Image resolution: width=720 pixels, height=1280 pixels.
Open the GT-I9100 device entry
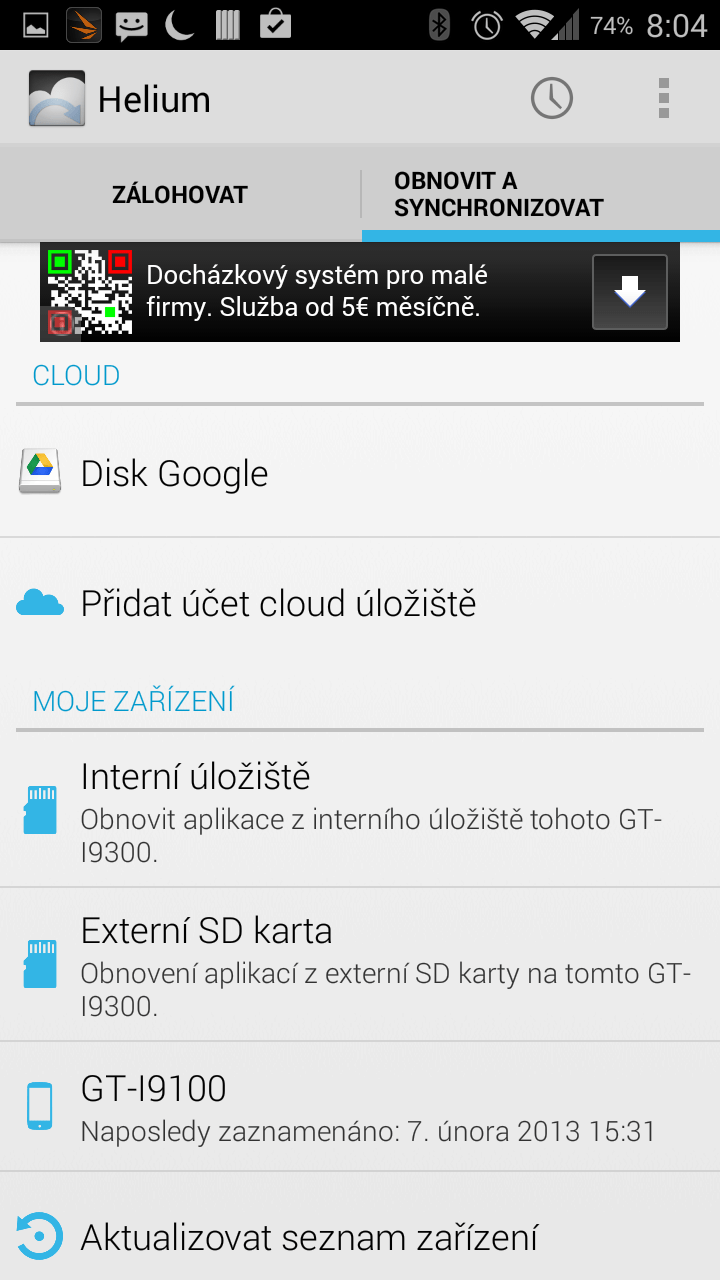360,1106
